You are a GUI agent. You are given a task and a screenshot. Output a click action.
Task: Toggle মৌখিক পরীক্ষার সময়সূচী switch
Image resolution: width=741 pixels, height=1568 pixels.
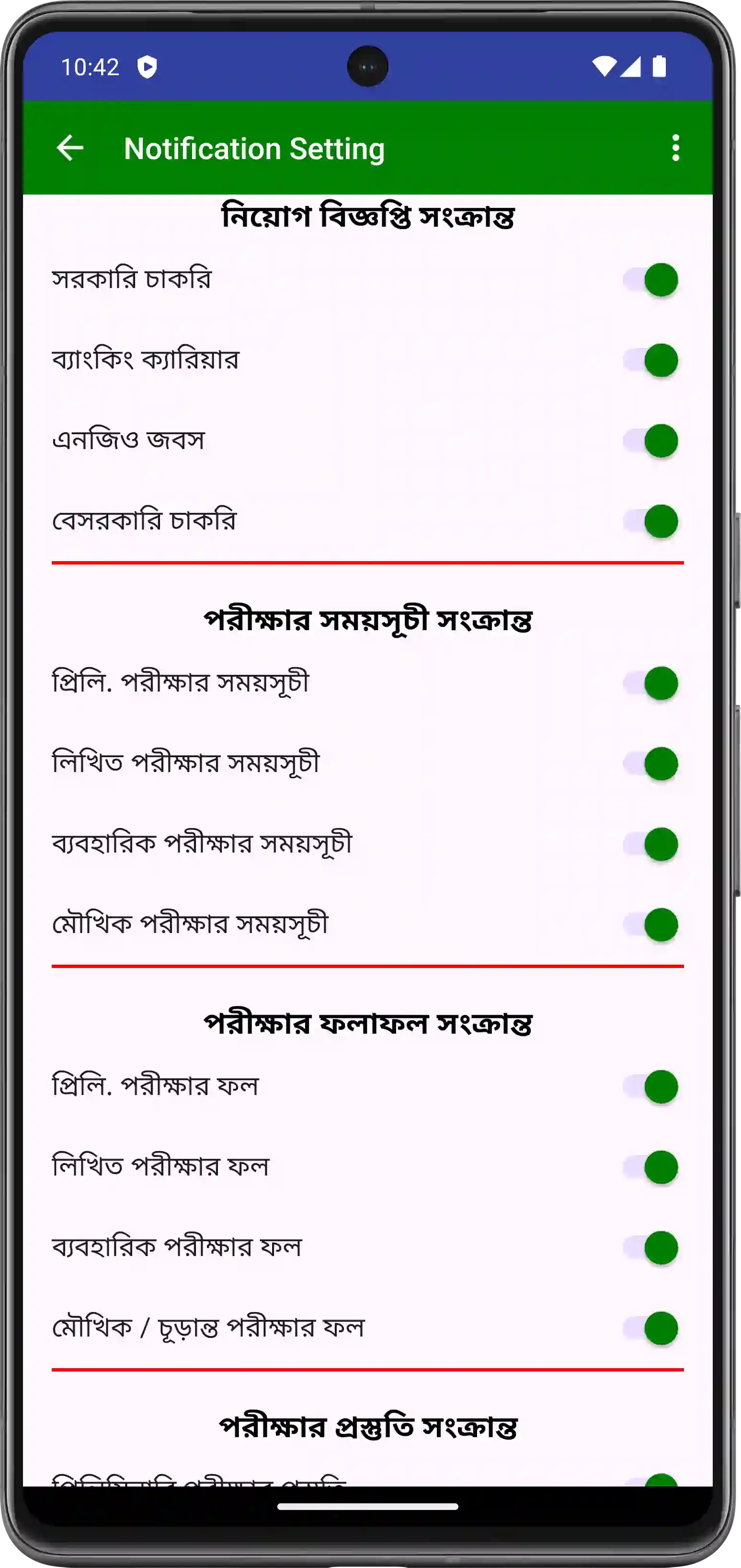(x=650, y=924)
